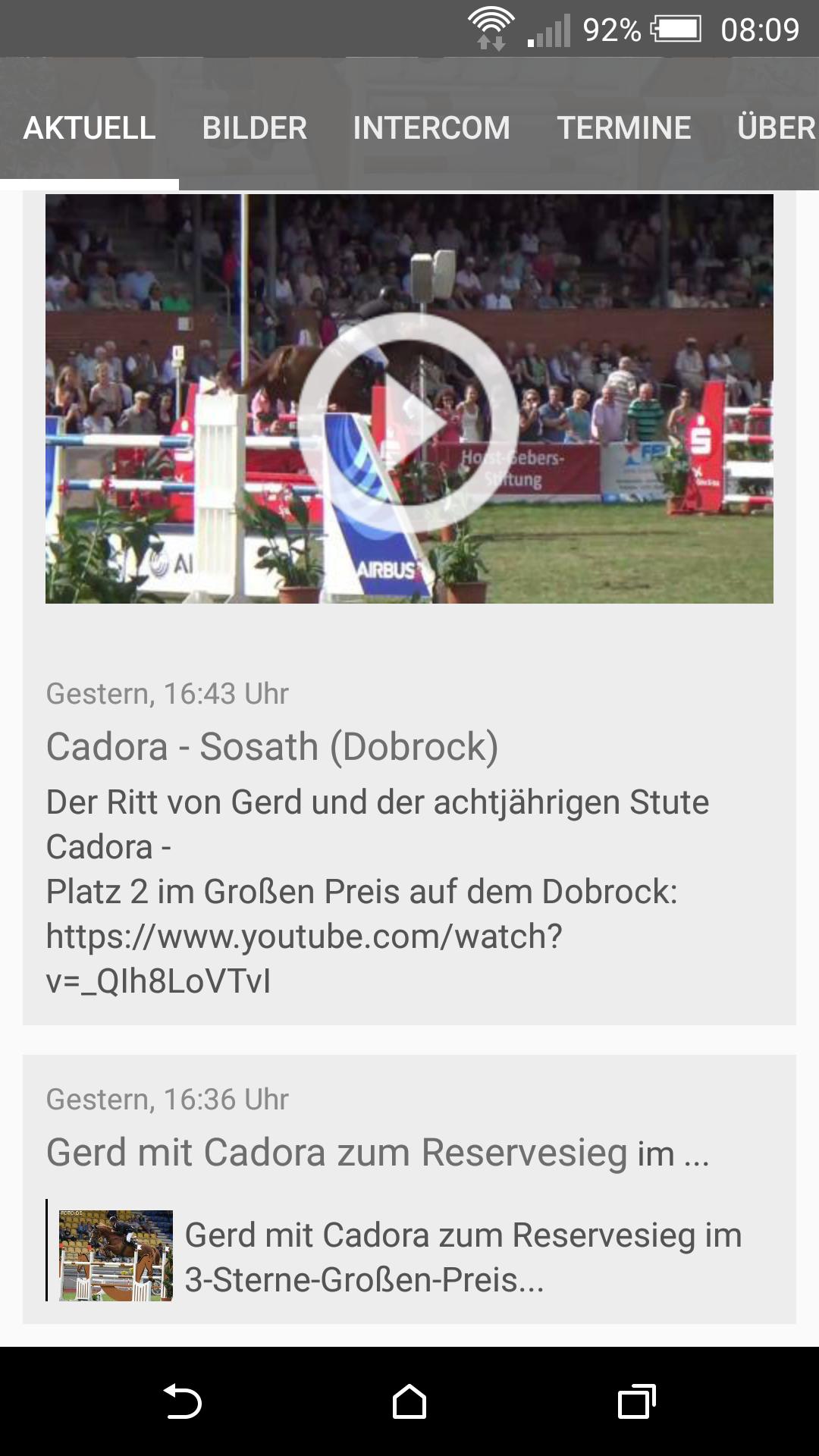Switch to the AKTUELL tab

pyautogui.click(x=89, y=127)
